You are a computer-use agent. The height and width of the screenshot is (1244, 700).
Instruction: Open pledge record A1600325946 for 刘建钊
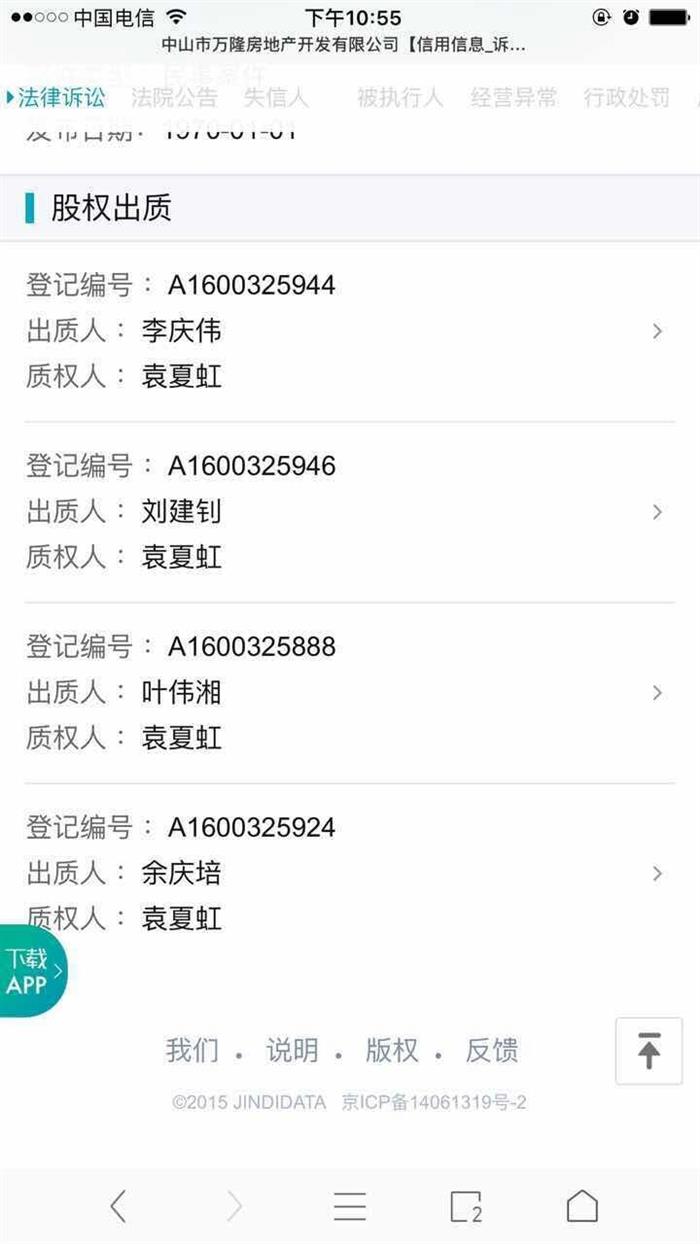[350, 511]
